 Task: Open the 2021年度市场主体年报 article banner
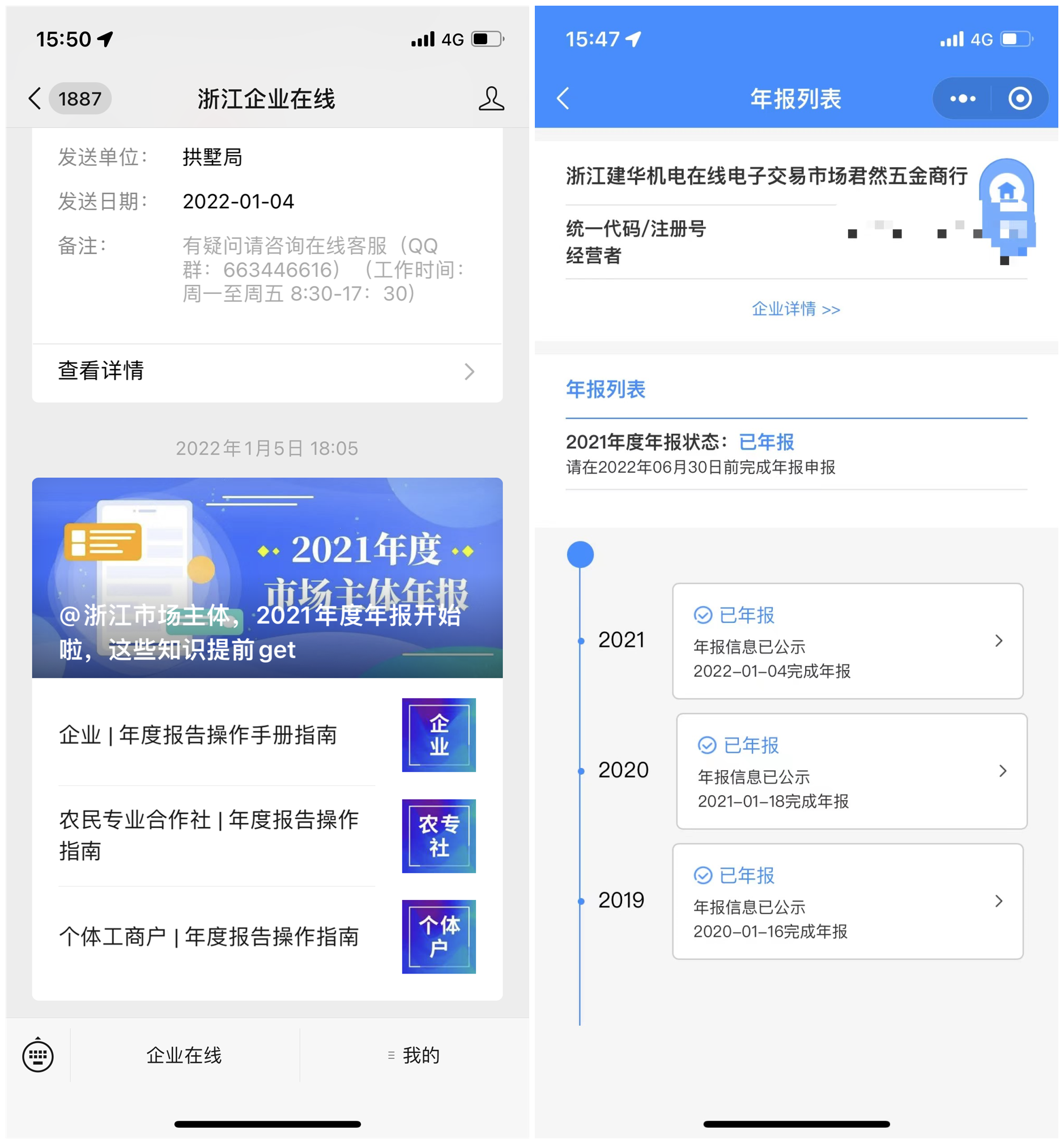coord(267,577)
